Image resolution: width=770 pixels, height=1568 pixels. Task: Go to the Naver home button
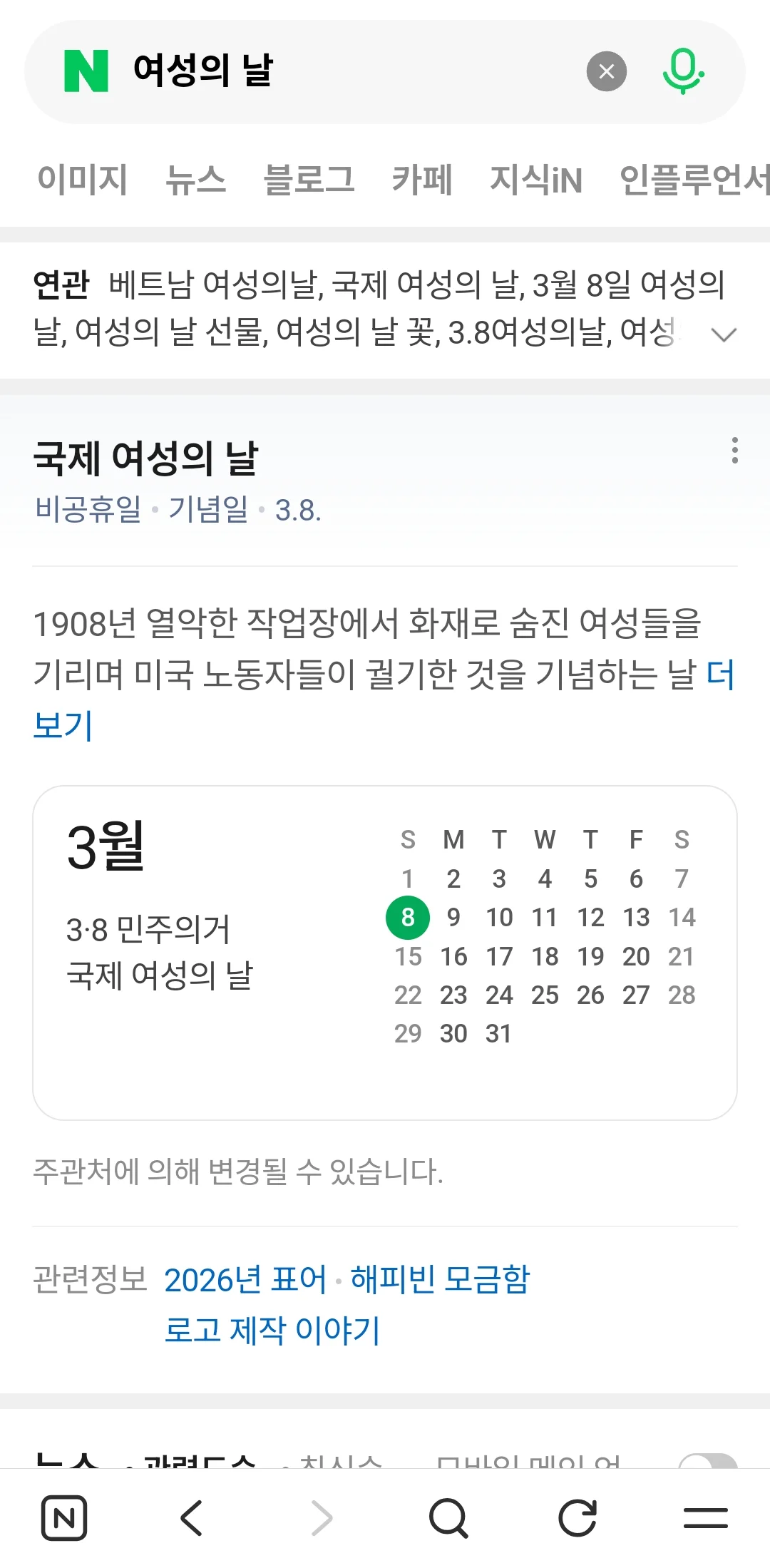[x=64, y=1517]
